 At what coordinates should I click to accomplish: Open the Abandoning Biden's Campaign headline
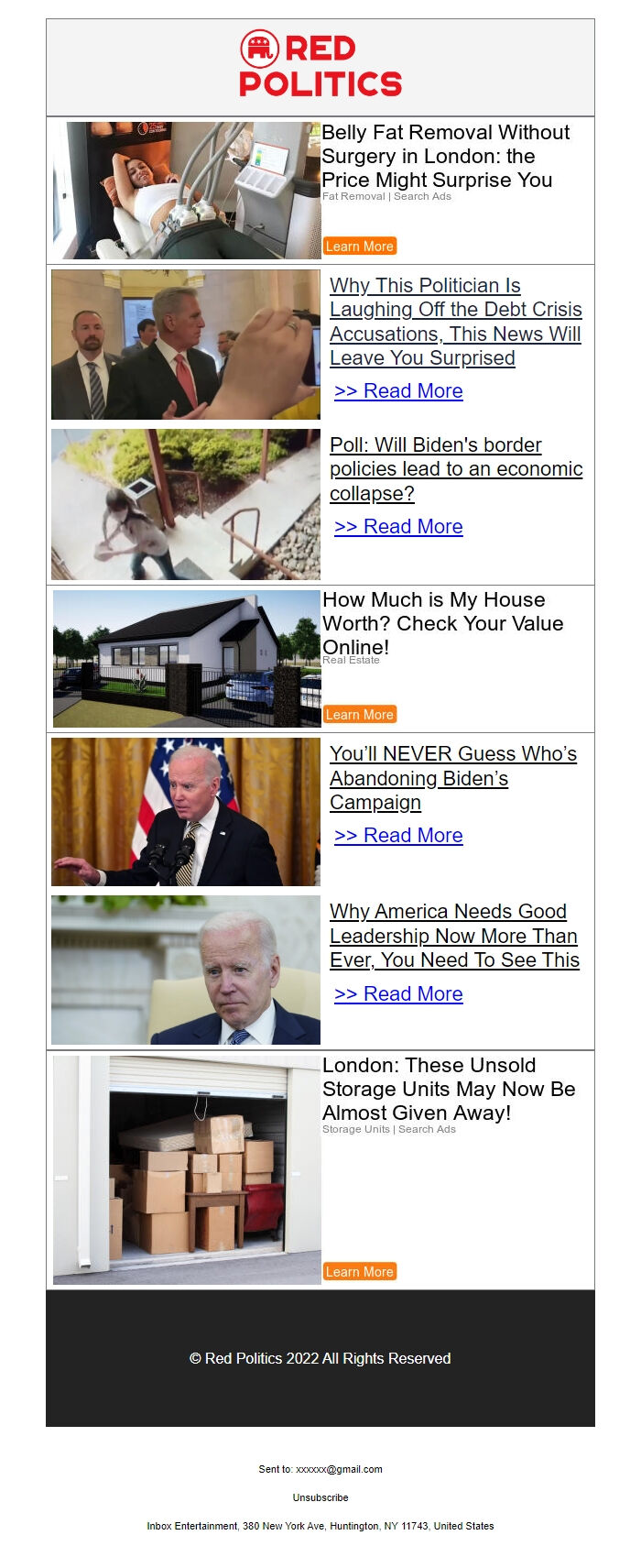tap(452, 778)
